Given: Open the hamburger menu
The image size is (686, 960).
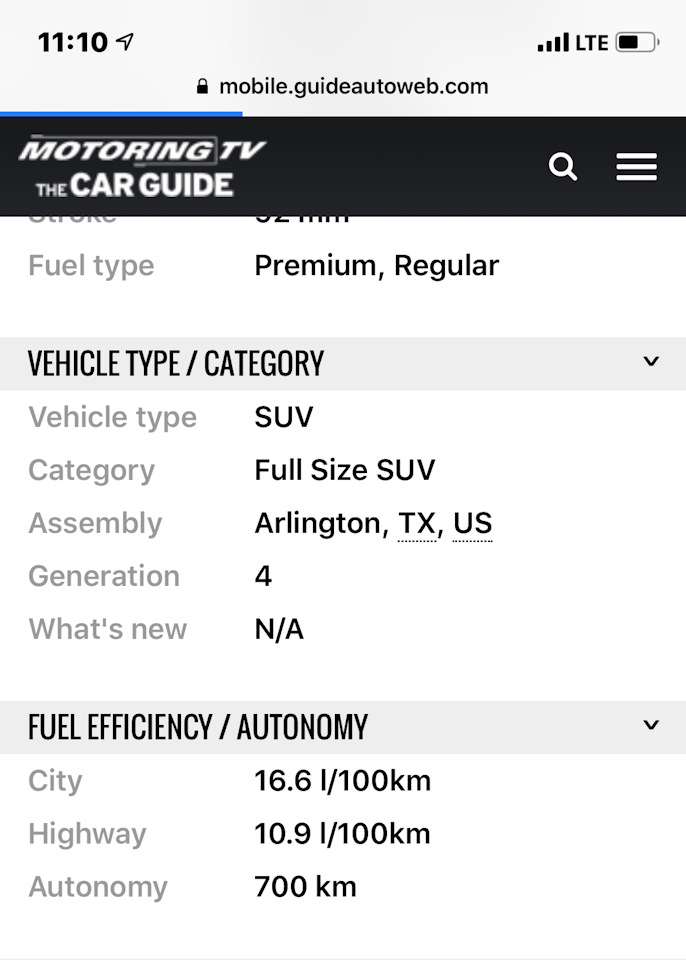Looking at the screenshot, I should (636, 167).
